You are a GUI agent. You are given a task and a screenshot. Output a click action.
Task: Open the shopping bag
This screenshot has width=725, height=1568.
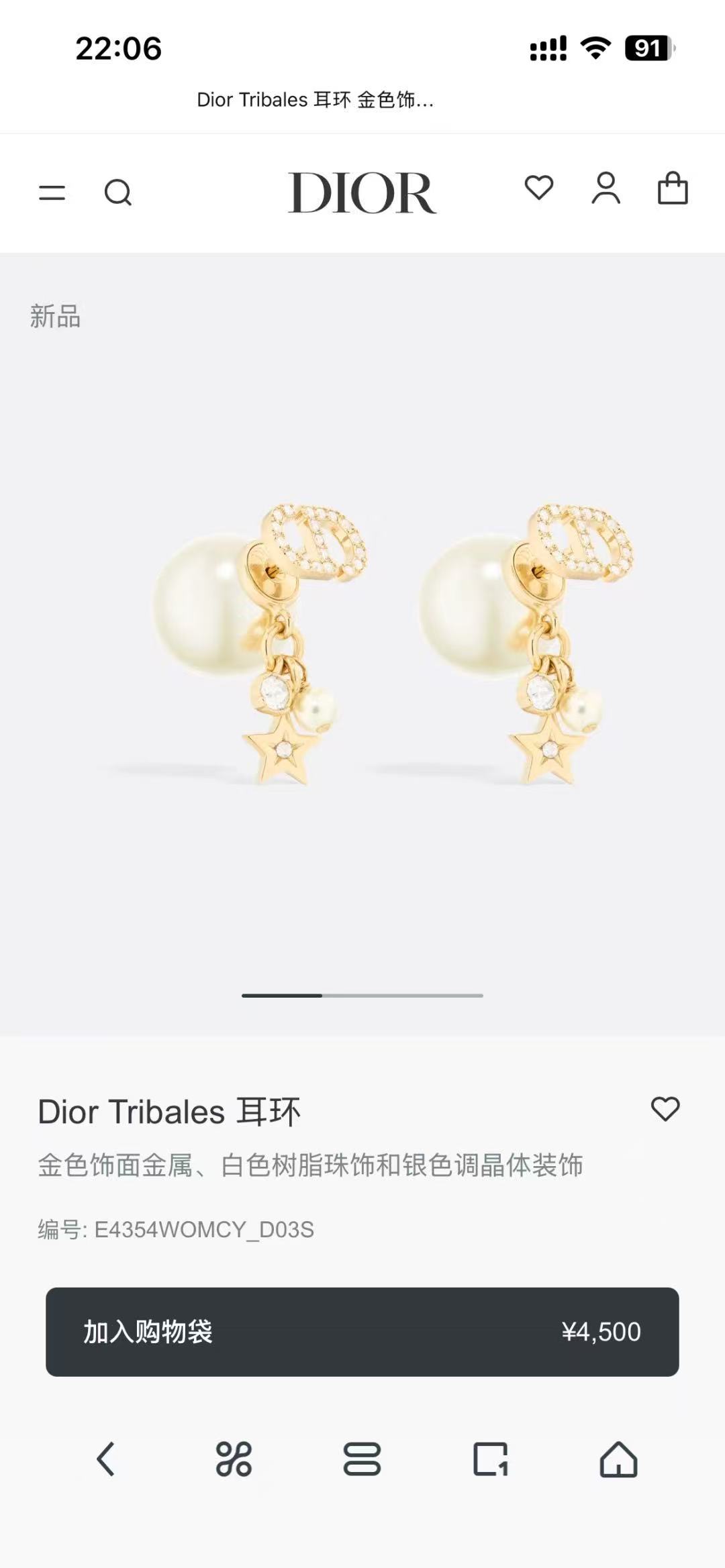(672, 189)
